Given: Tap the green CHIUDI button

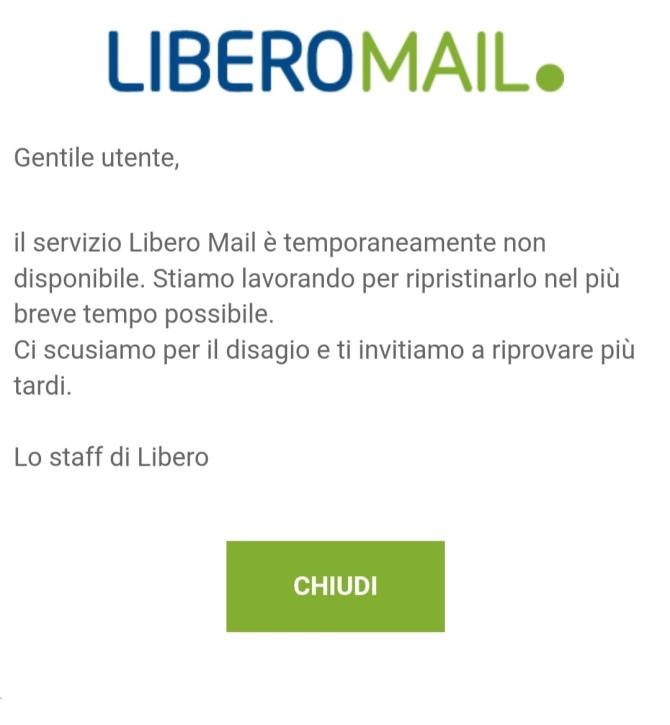Looking at the screenshot, I should click(x=335, y=586).
